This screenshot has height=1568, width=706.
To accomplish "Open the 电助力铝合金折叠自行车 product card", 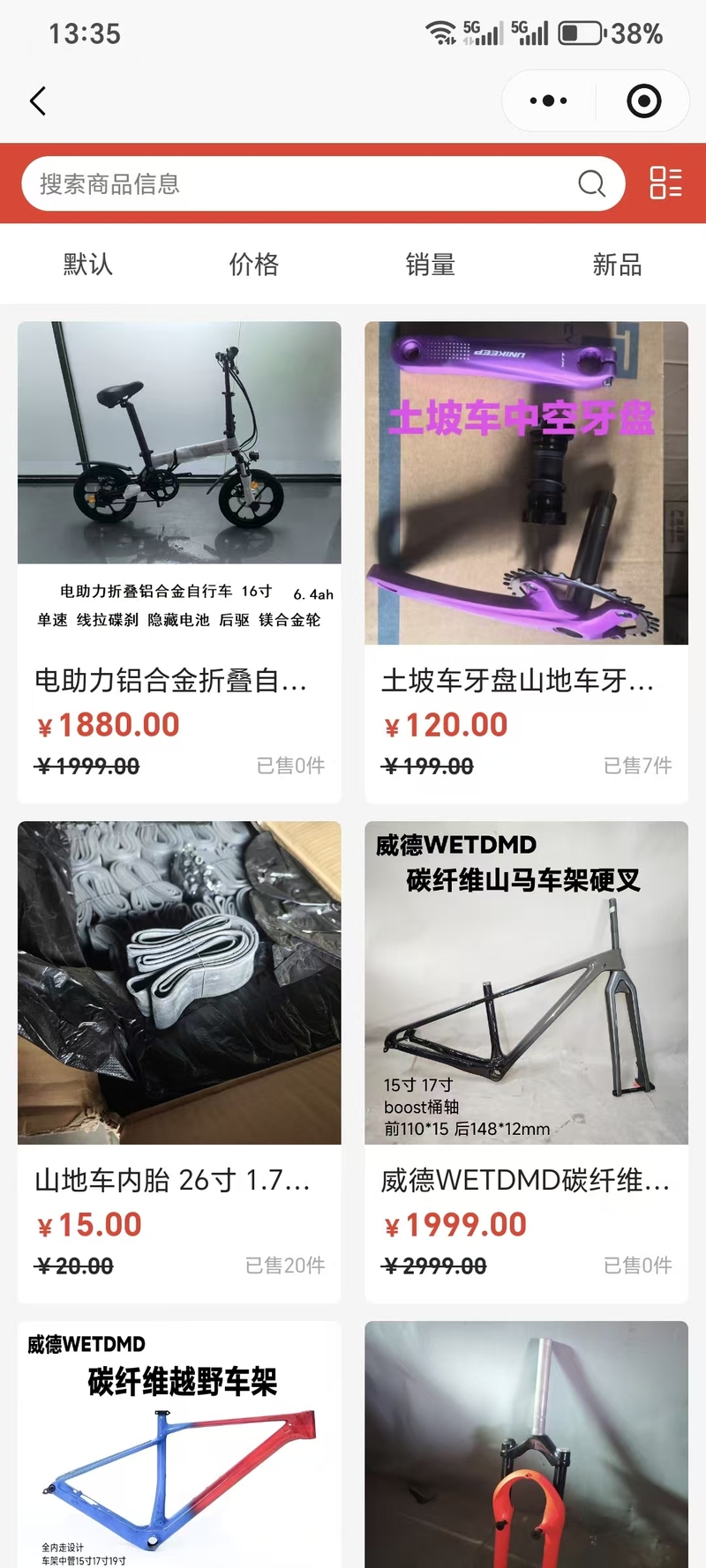I will coord(179,561).
